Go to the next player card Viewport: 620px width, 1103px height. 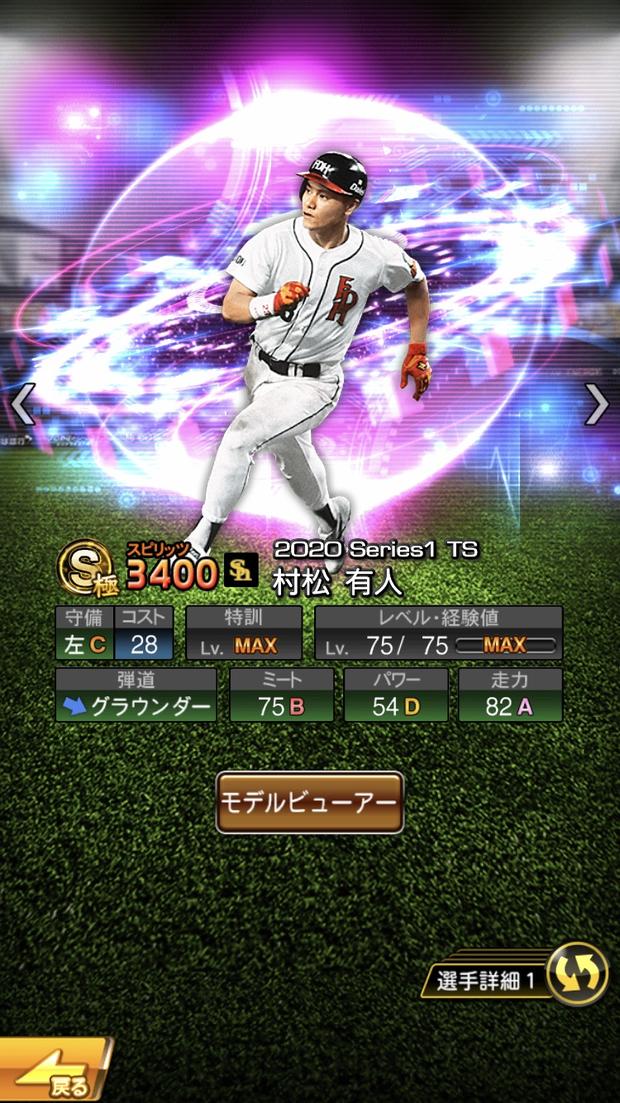click(x=597, y=404)
